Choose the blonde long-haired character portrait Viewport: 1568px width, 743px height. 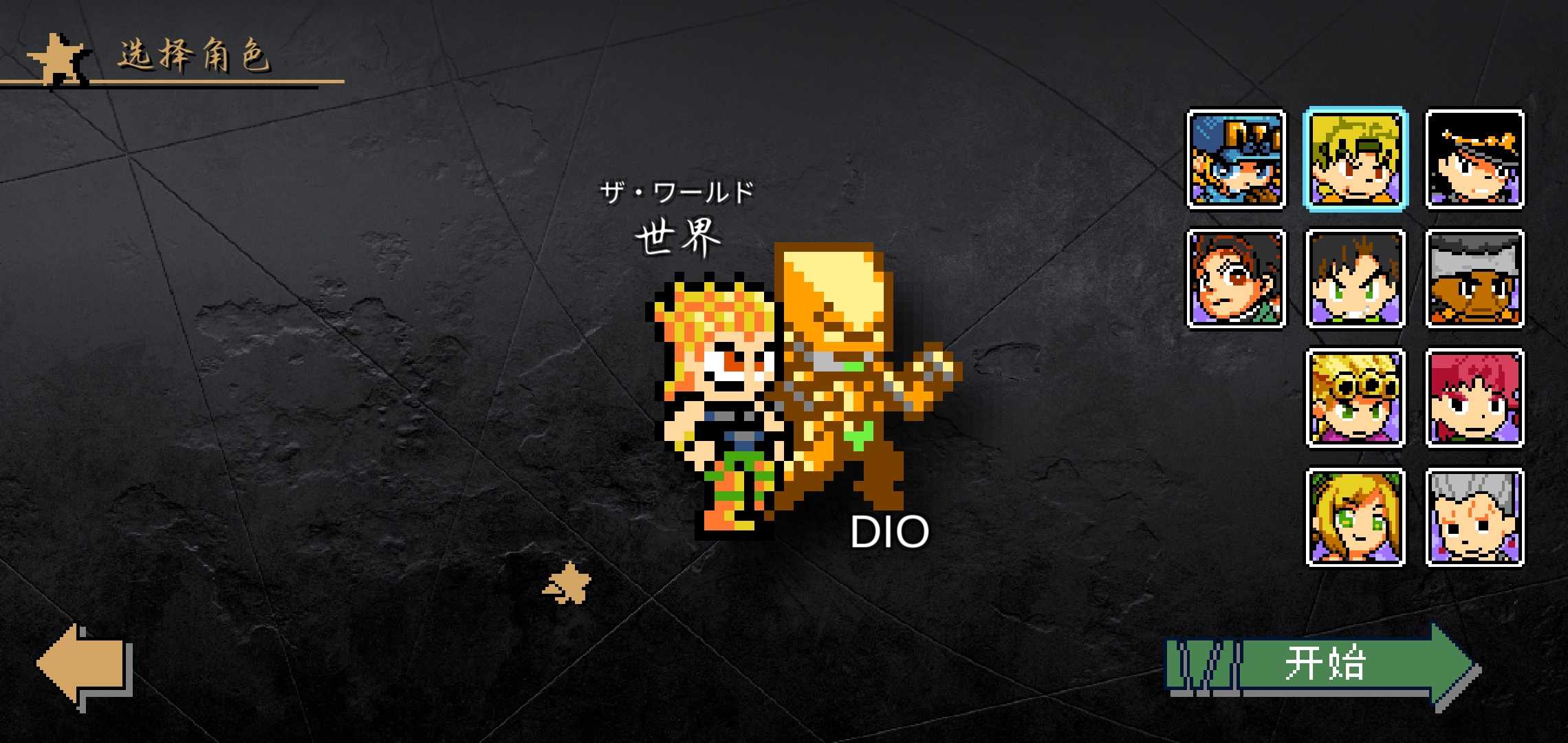coord(1355,517)
